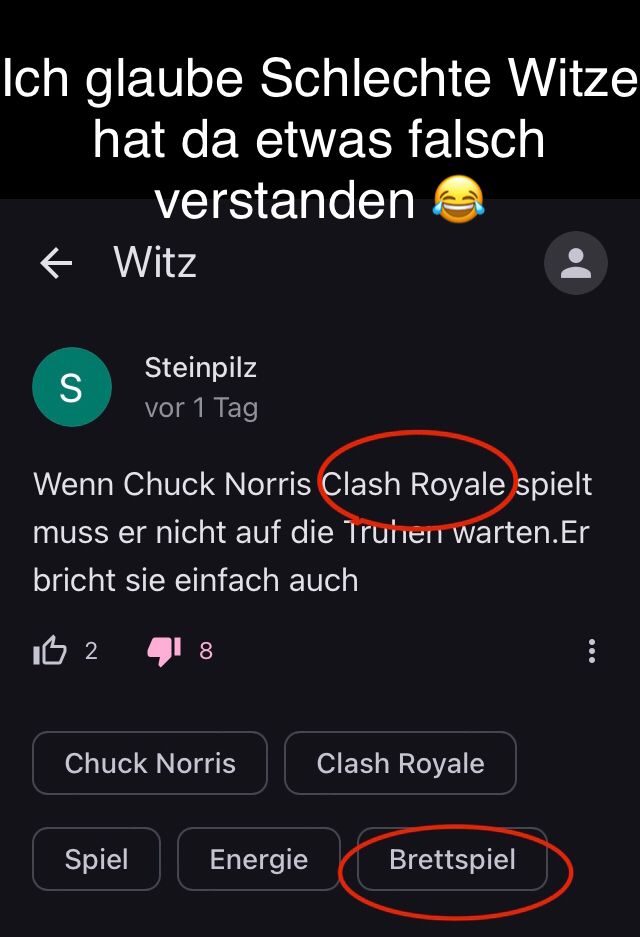This screenshot has width=640, height=937.
Task: Go back from the Witz page
Action: 56,263
